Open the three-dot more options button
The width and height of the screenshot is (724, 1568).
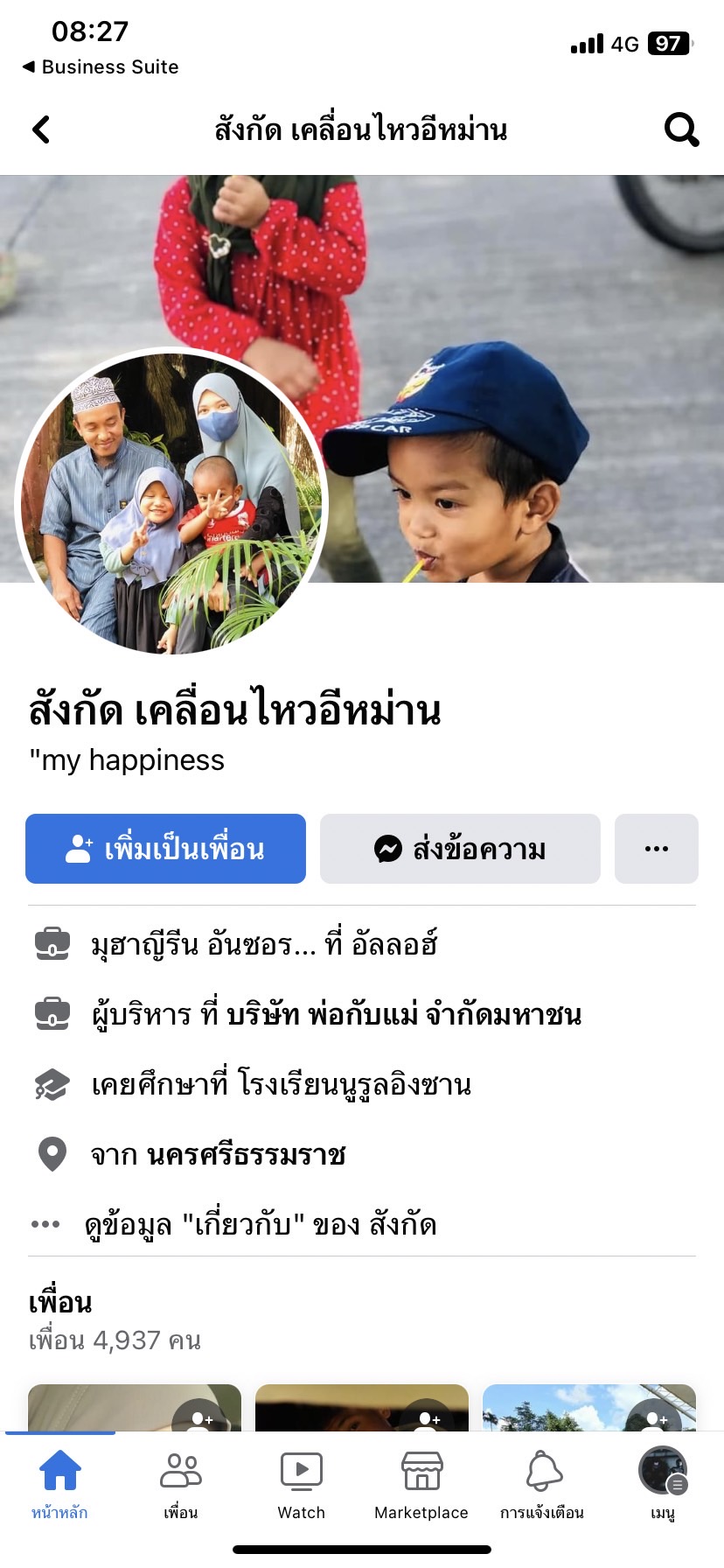[656, 849]
